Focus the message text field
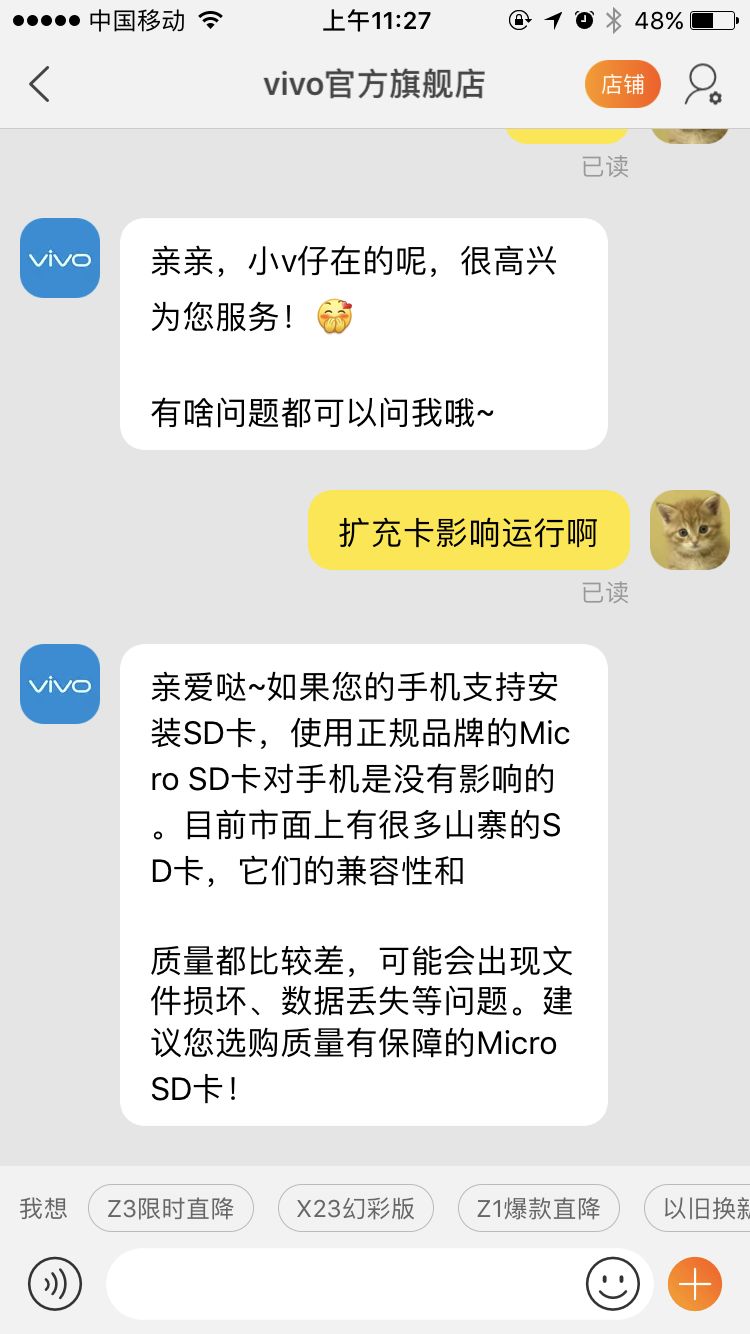The width and height of the screenshot is (750, 1334). point(340,1283)
